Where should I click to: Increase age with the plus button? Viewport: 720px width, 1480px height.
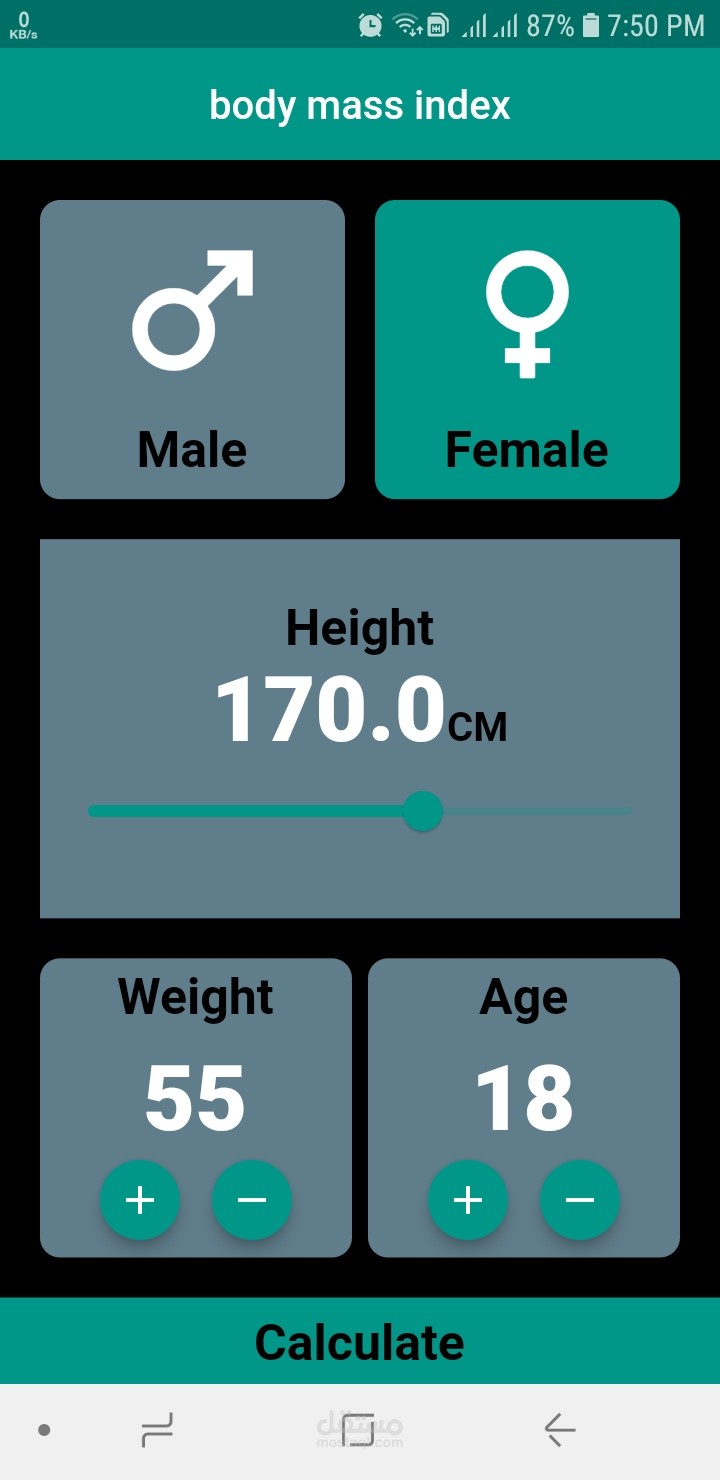tap(468, 1200)
